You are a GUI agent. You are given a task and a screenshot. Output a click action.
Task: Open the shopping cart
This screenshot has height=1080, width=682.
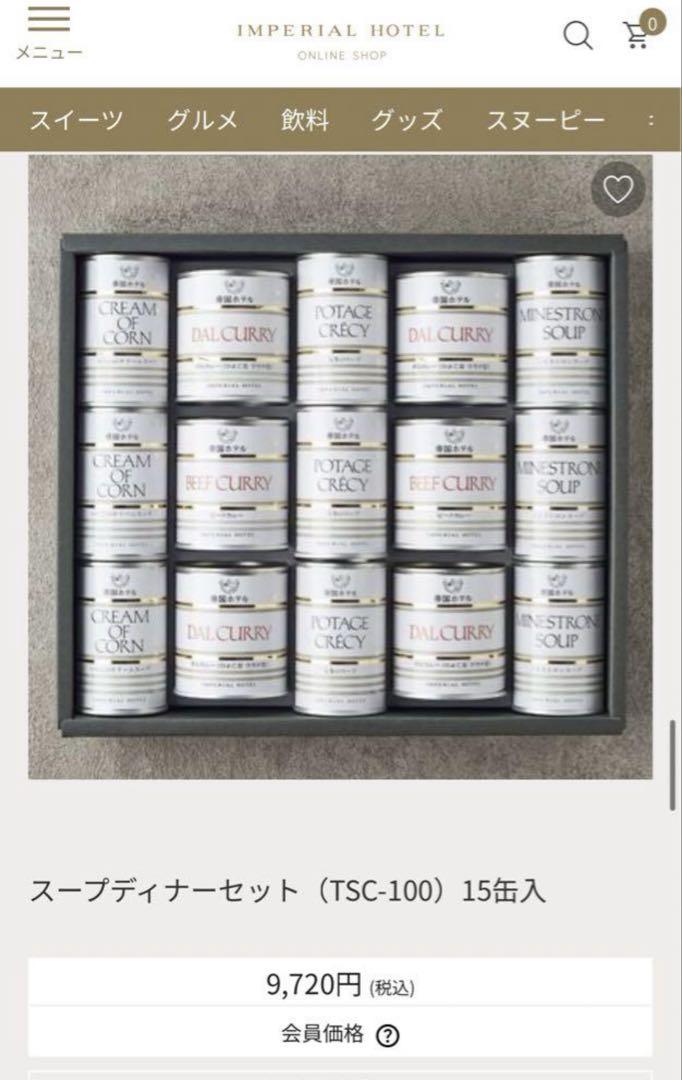[x=637, y=34]
